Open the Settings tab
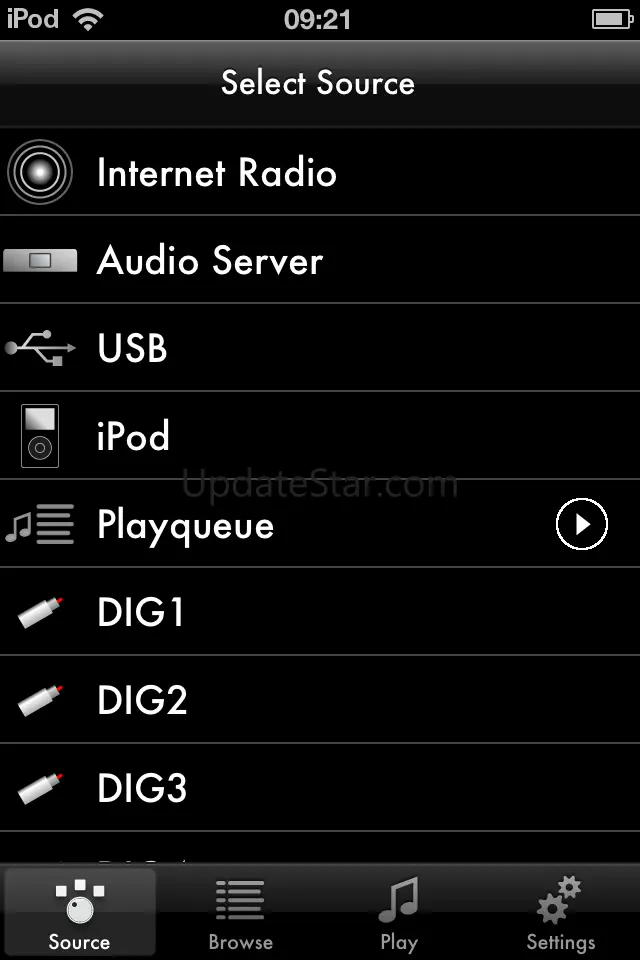 (560, 912)
